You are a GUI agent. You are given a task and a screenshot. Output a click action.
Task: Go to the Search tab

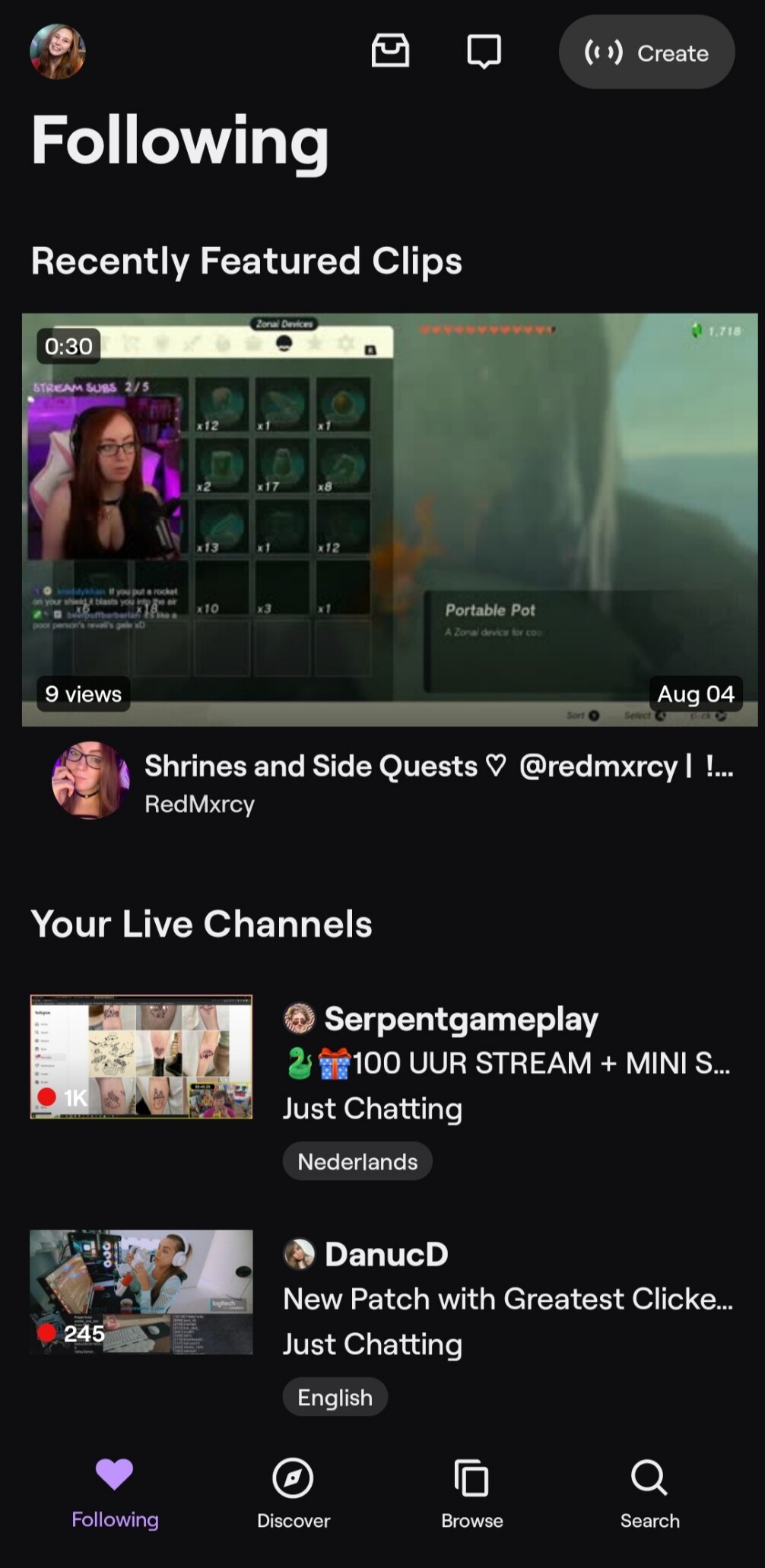[x=649, y=1493]
